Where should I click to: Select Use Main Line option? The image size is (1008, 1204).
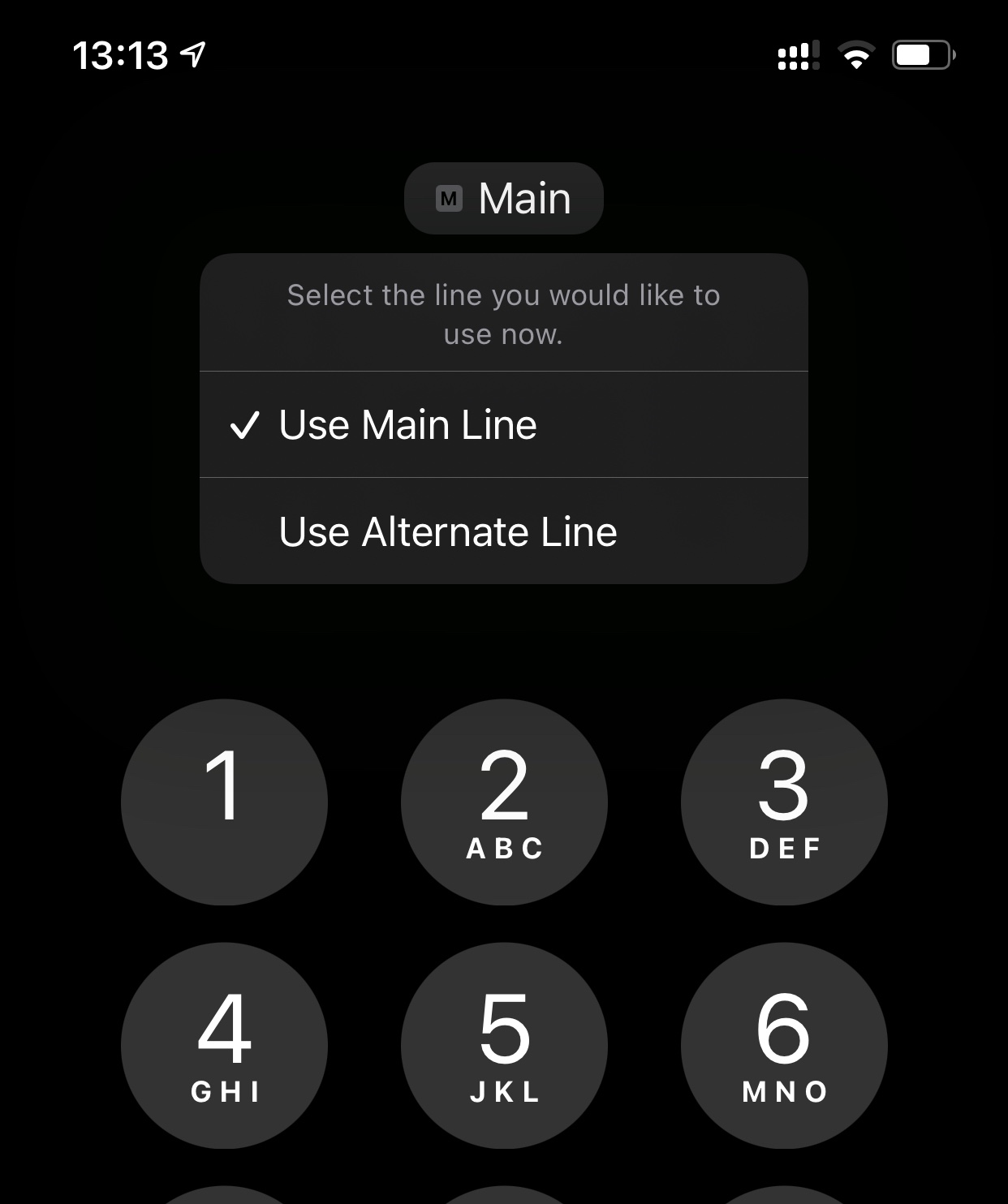coord(503,425)
